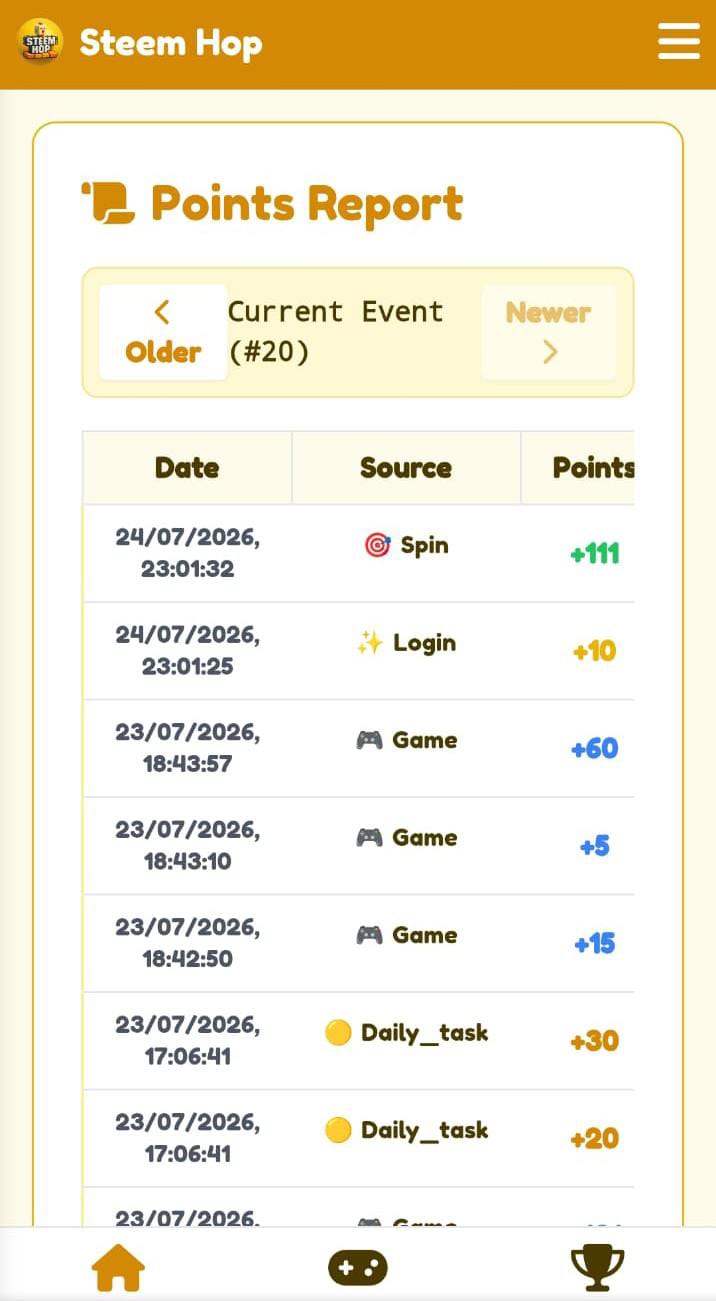Tap the Steem Hop title link
716x1301 pixels.
pyautogui.click(x=170, y=43)
